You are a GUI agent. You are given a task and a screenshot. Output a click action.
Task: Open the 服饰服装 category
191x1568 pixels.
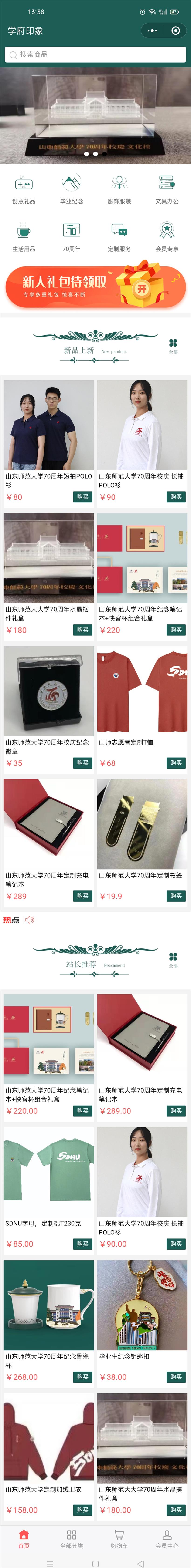coord(119,188)
